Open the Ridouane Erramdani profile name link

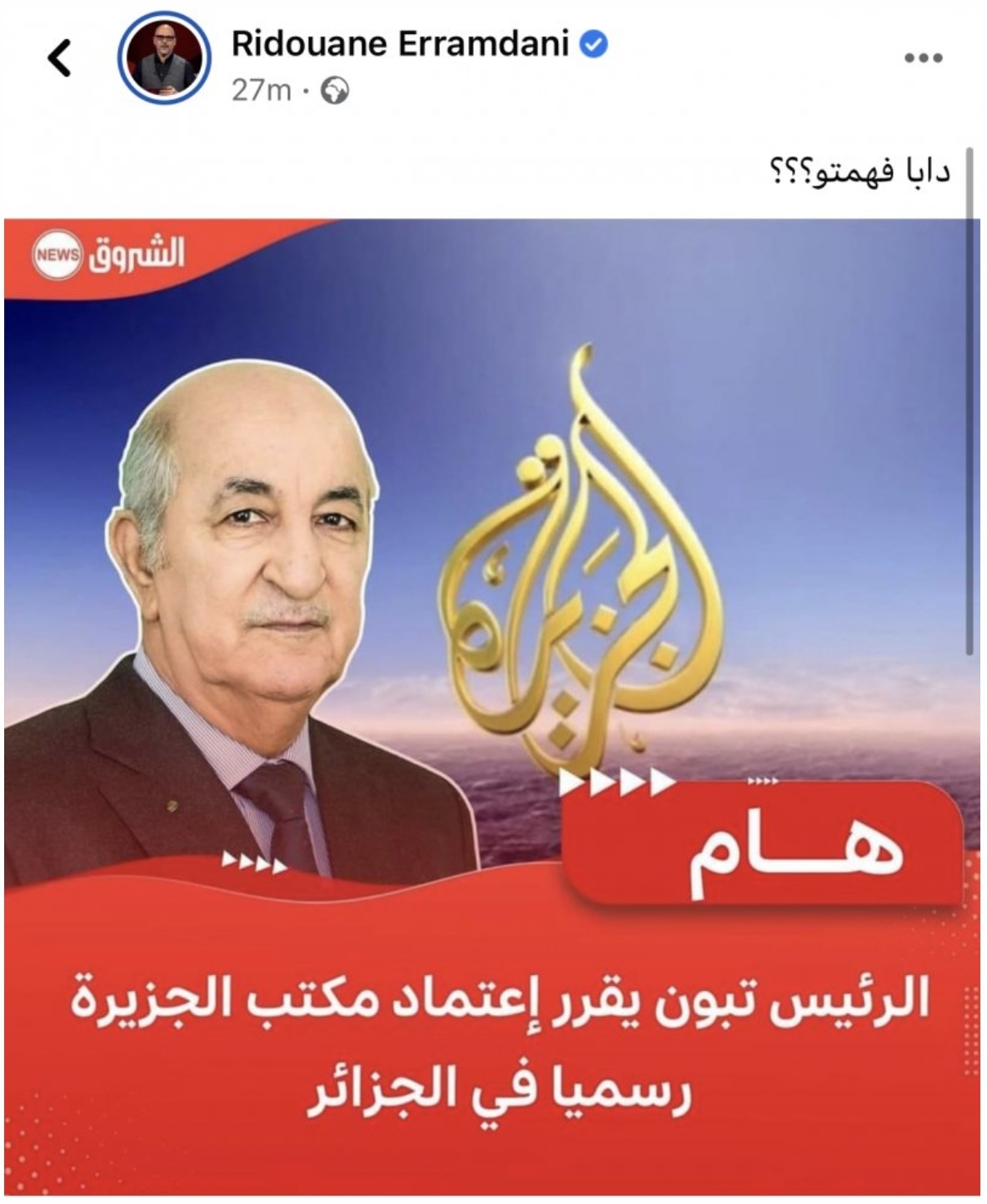point(400,44)
